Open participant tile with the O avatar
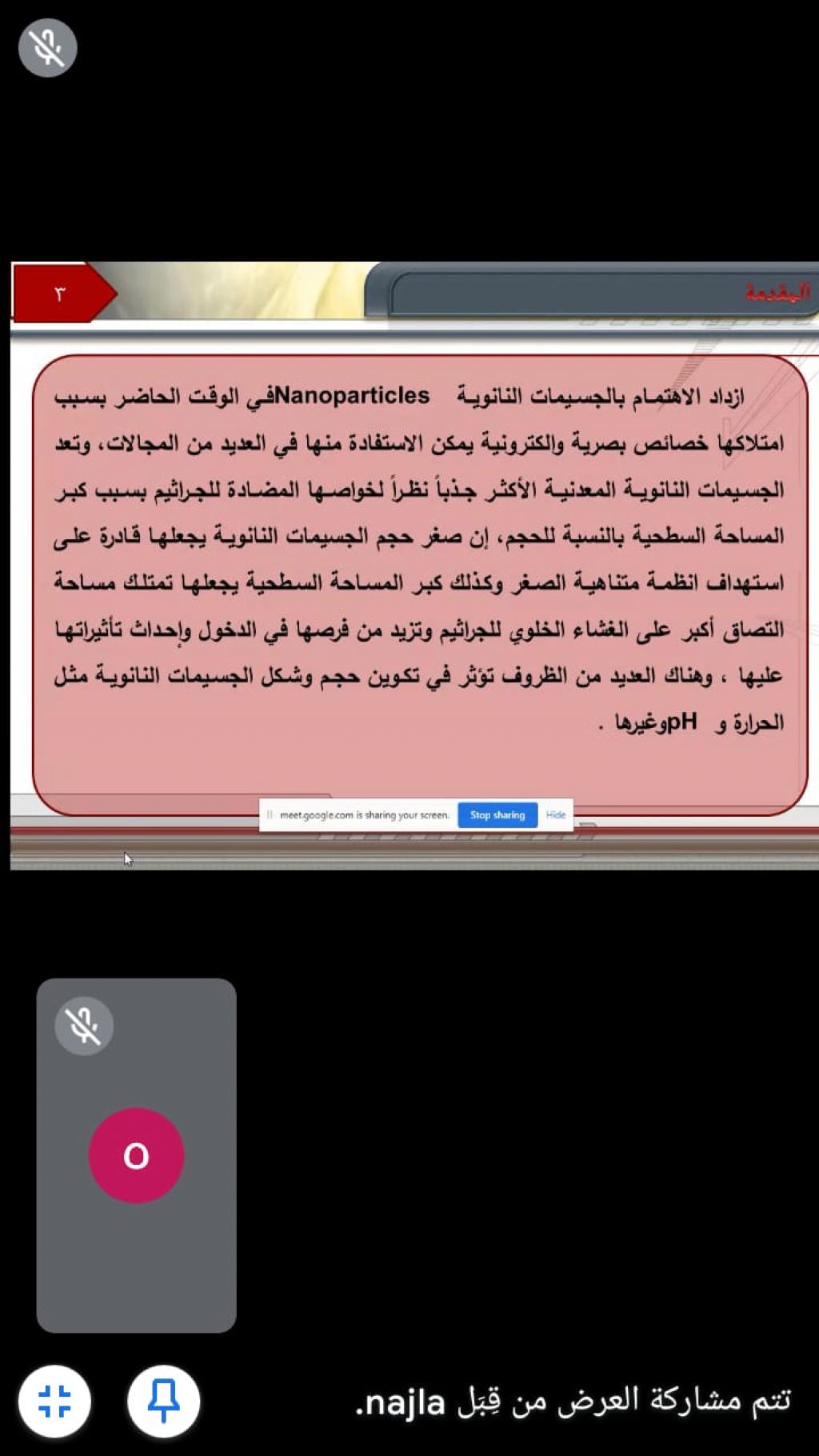Viewport: 819px width, 1456px height. point(136,1155)
